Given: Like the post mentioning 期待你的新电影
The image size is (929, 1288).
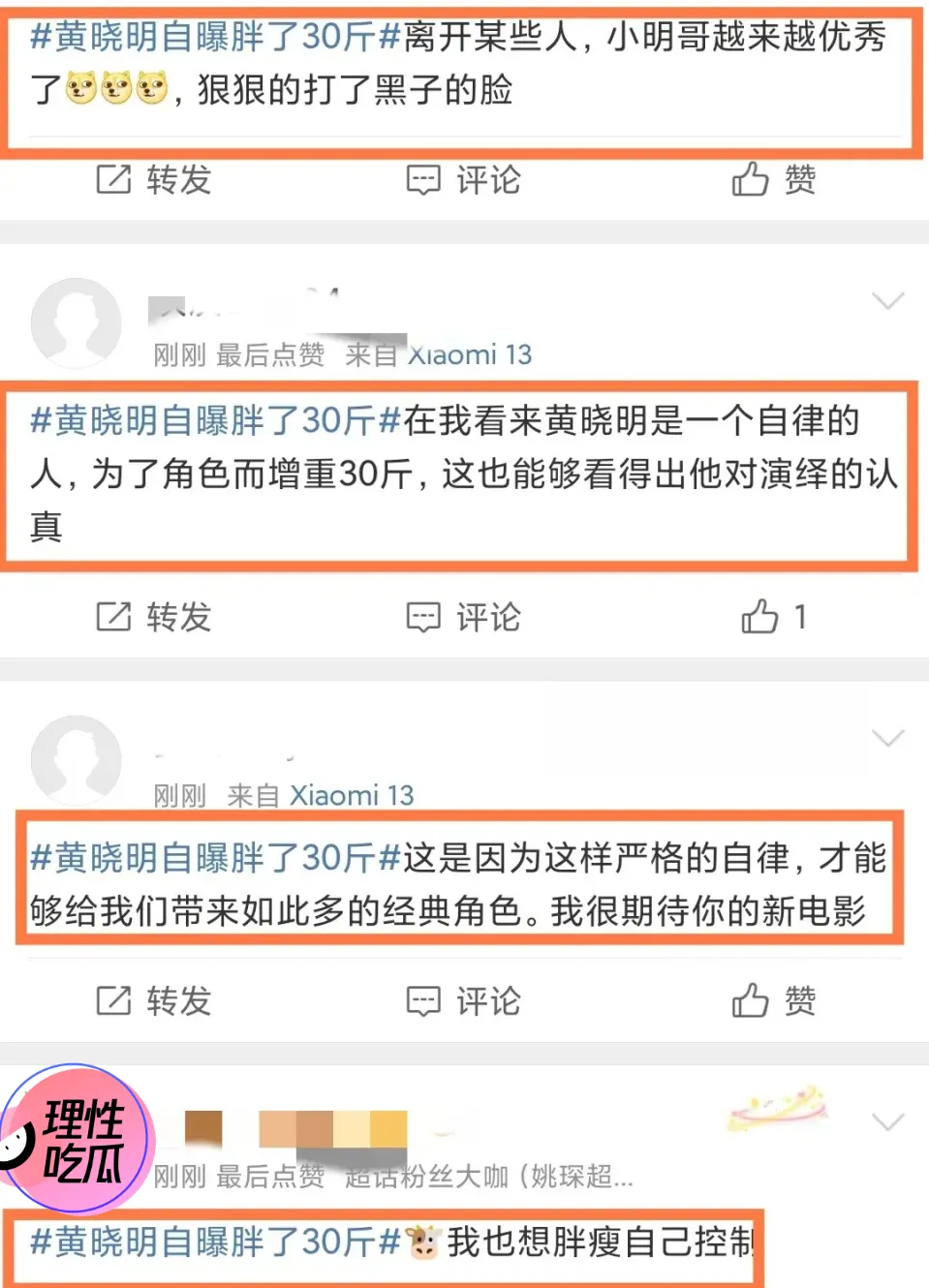Looking at the screenshot, I should (x=773, y=1000).
